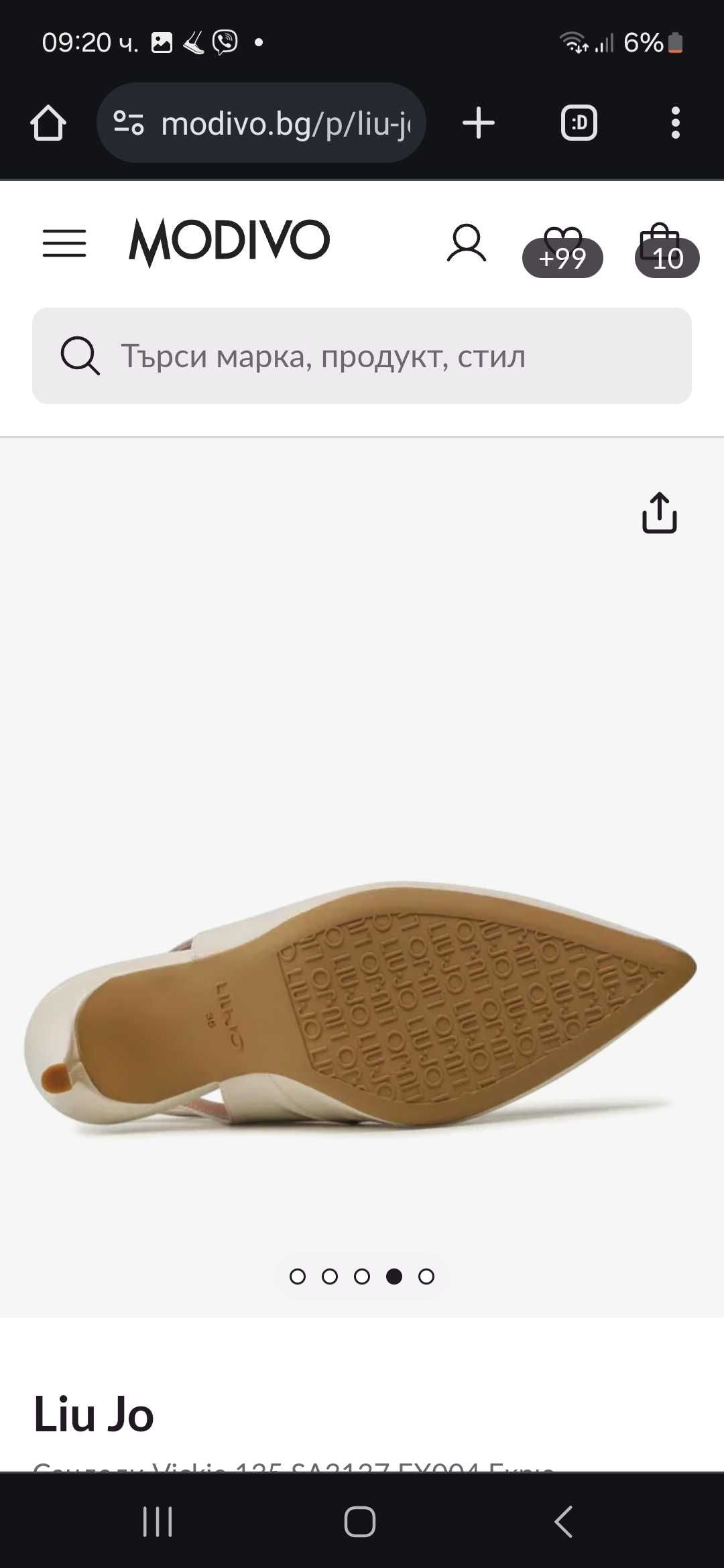This screenshot has width=724, height=1568.
Task: Open the tab switcher
Action: point(579,123)
